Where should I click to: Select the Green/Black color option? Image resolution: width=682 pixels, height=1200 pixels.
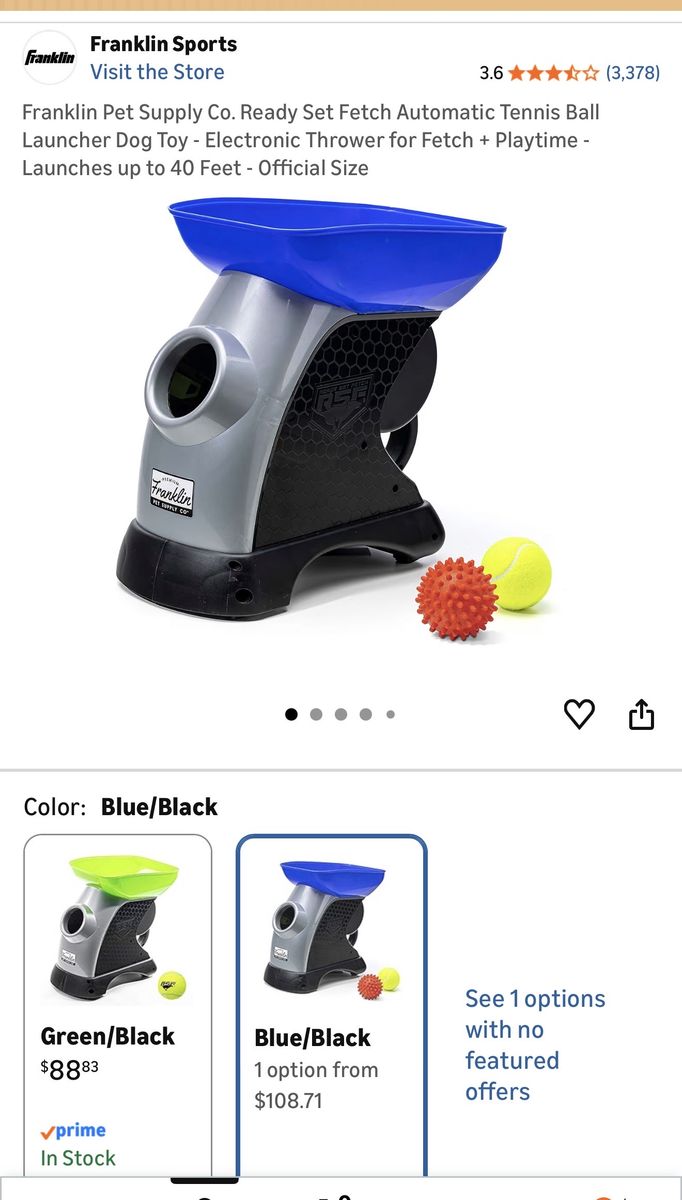(x=118, y=1000)
